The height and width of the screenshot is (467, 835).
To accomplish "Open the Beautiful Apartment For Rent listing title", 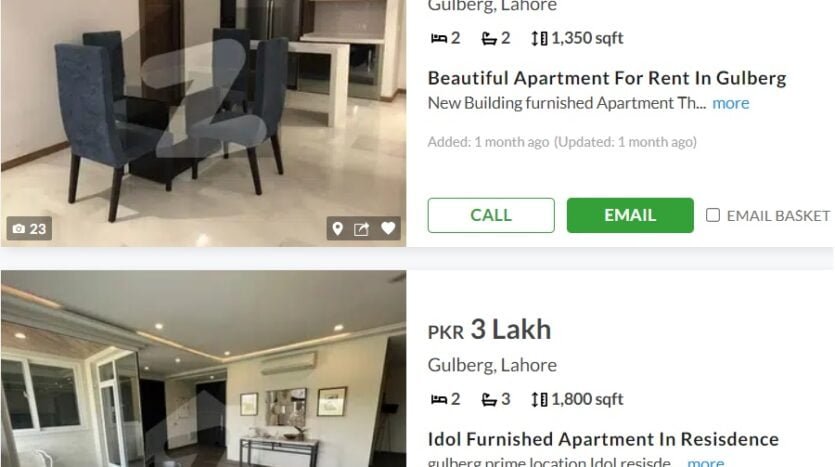I will [607, 78].
